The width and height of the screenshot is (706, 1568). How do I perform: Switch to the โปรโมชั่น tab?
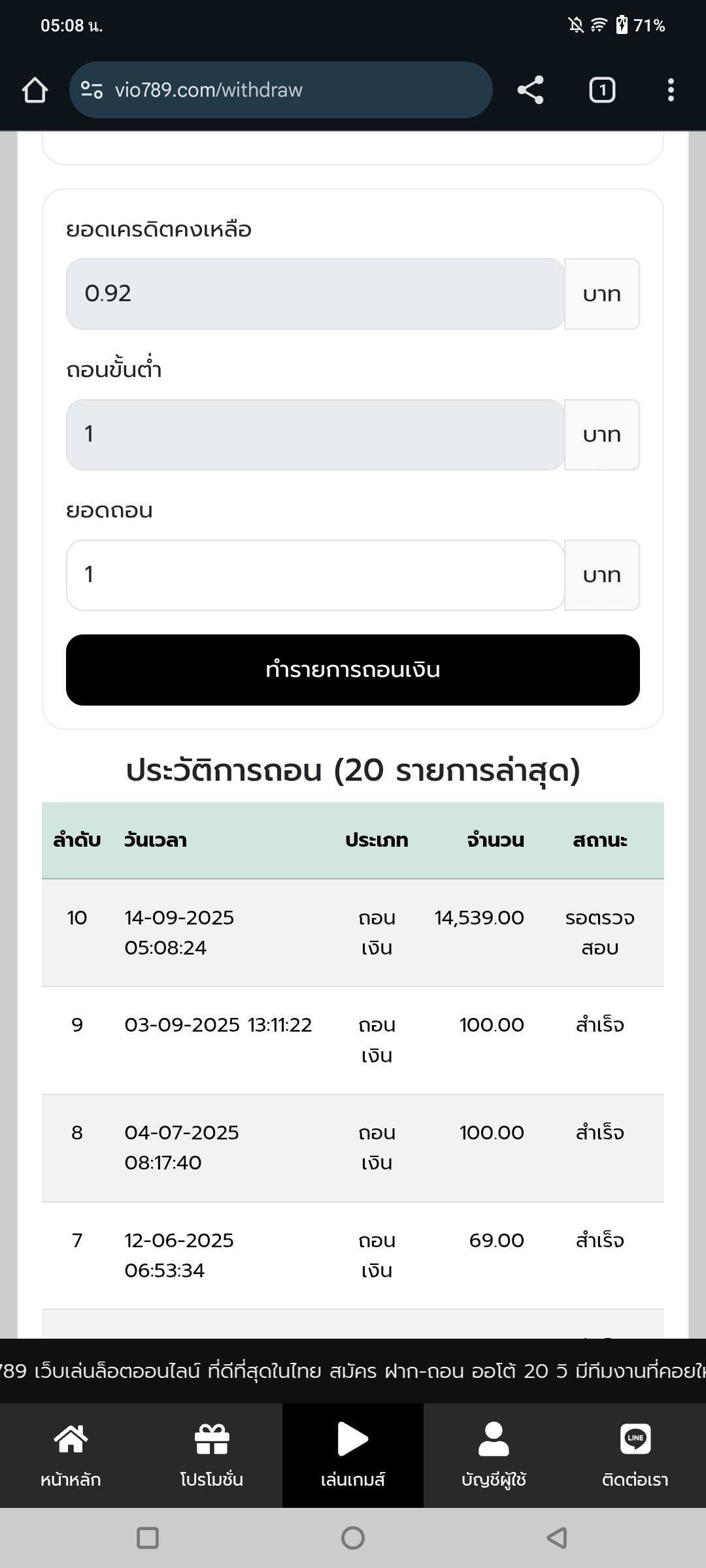[212, 1456]
